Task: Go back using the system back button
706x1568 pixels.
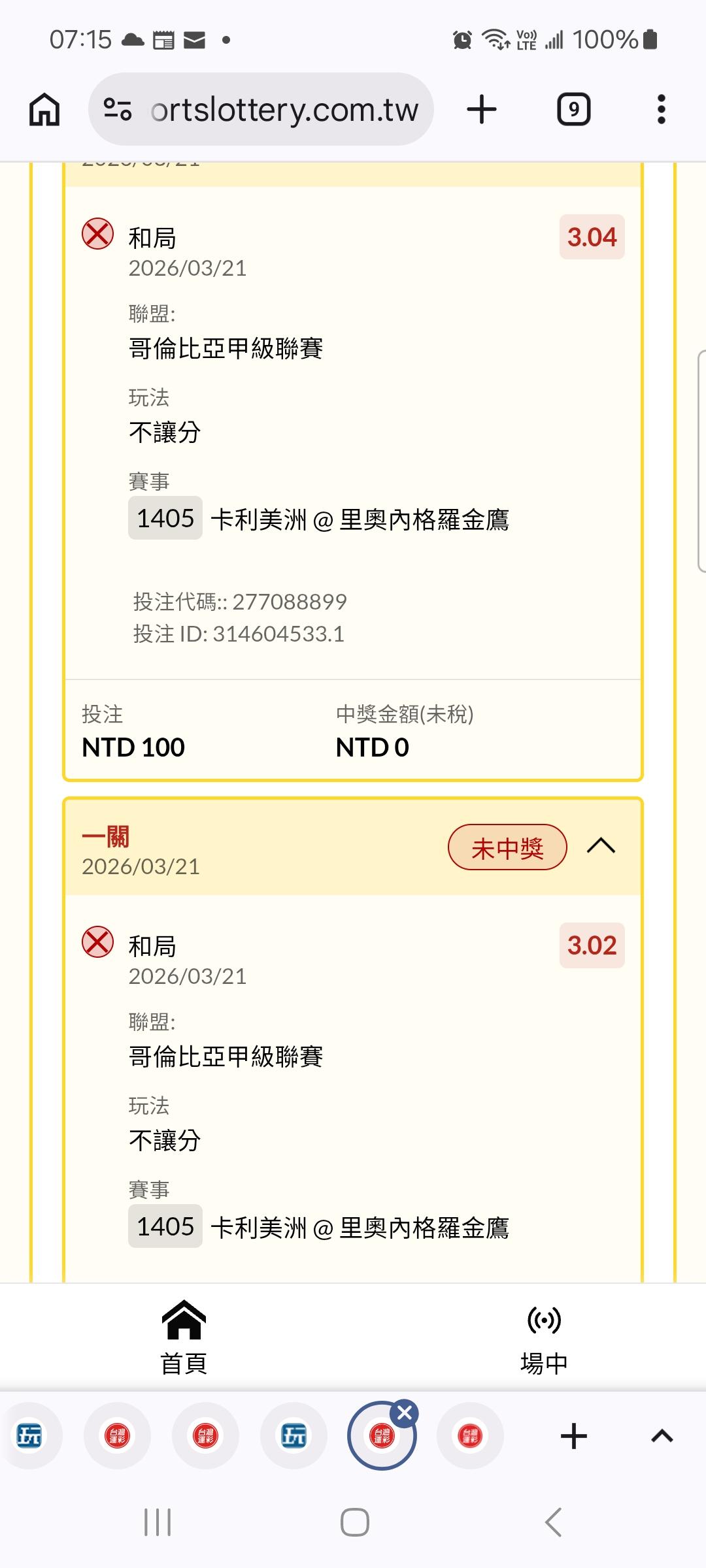Action: pos(553,1522)
